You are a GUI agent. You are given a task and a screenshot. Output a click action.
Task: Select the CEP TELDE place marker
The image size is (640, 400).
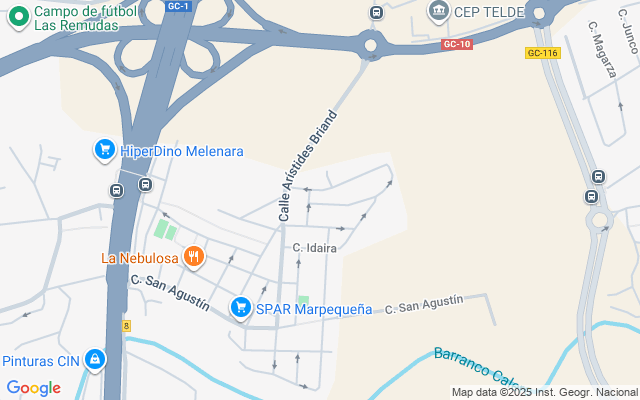(x=438, y=11)
